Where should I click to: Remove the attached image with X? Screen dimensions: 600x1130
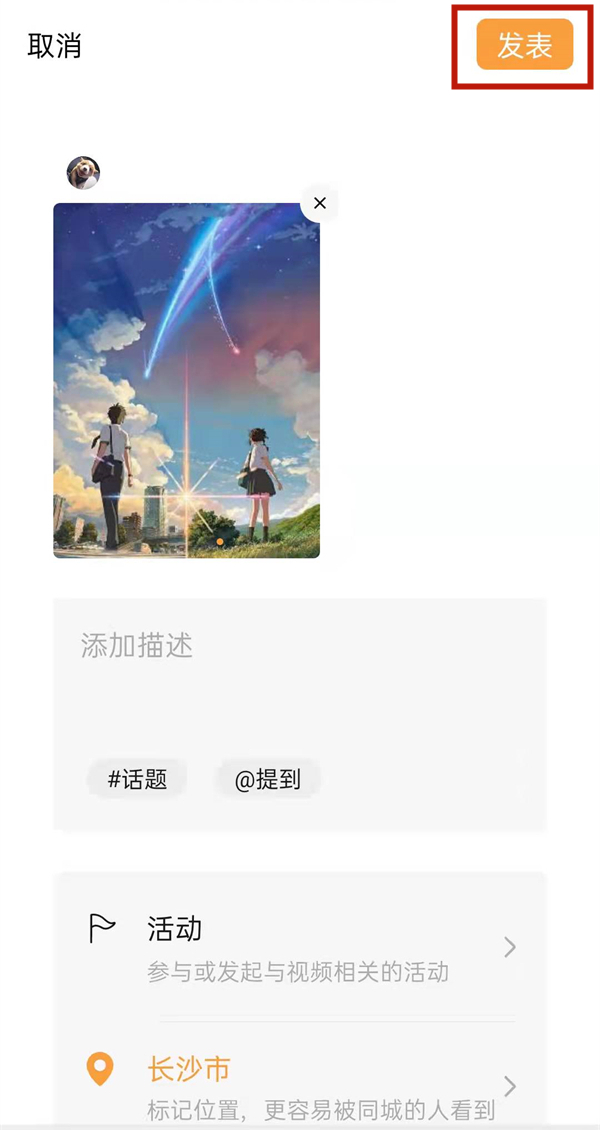320,203
